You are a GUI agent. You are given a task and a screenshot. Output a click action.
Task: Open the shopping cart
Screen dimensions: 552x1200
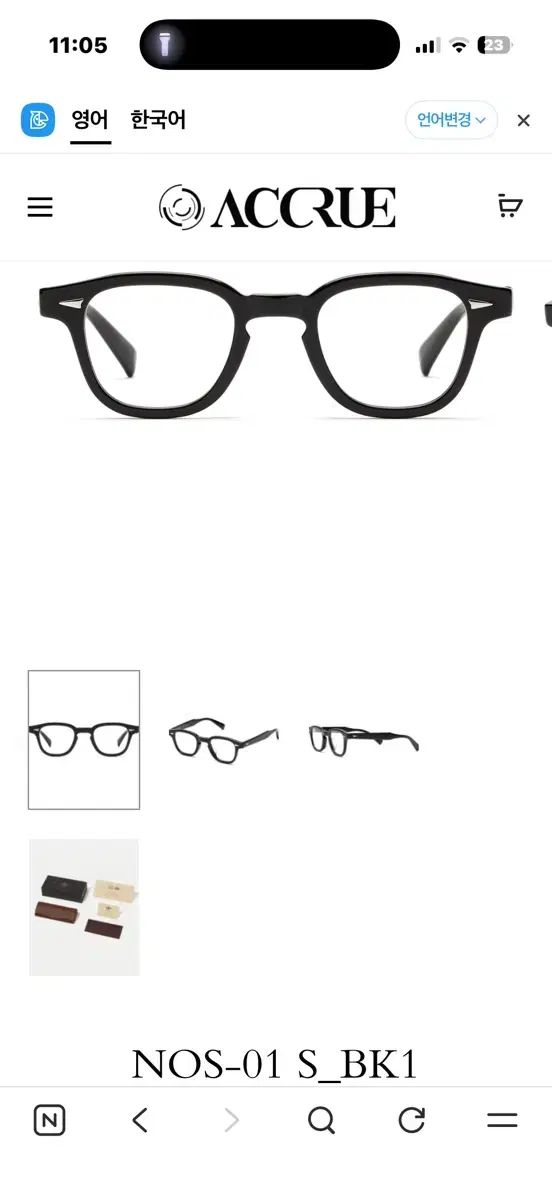click(510, 205)
